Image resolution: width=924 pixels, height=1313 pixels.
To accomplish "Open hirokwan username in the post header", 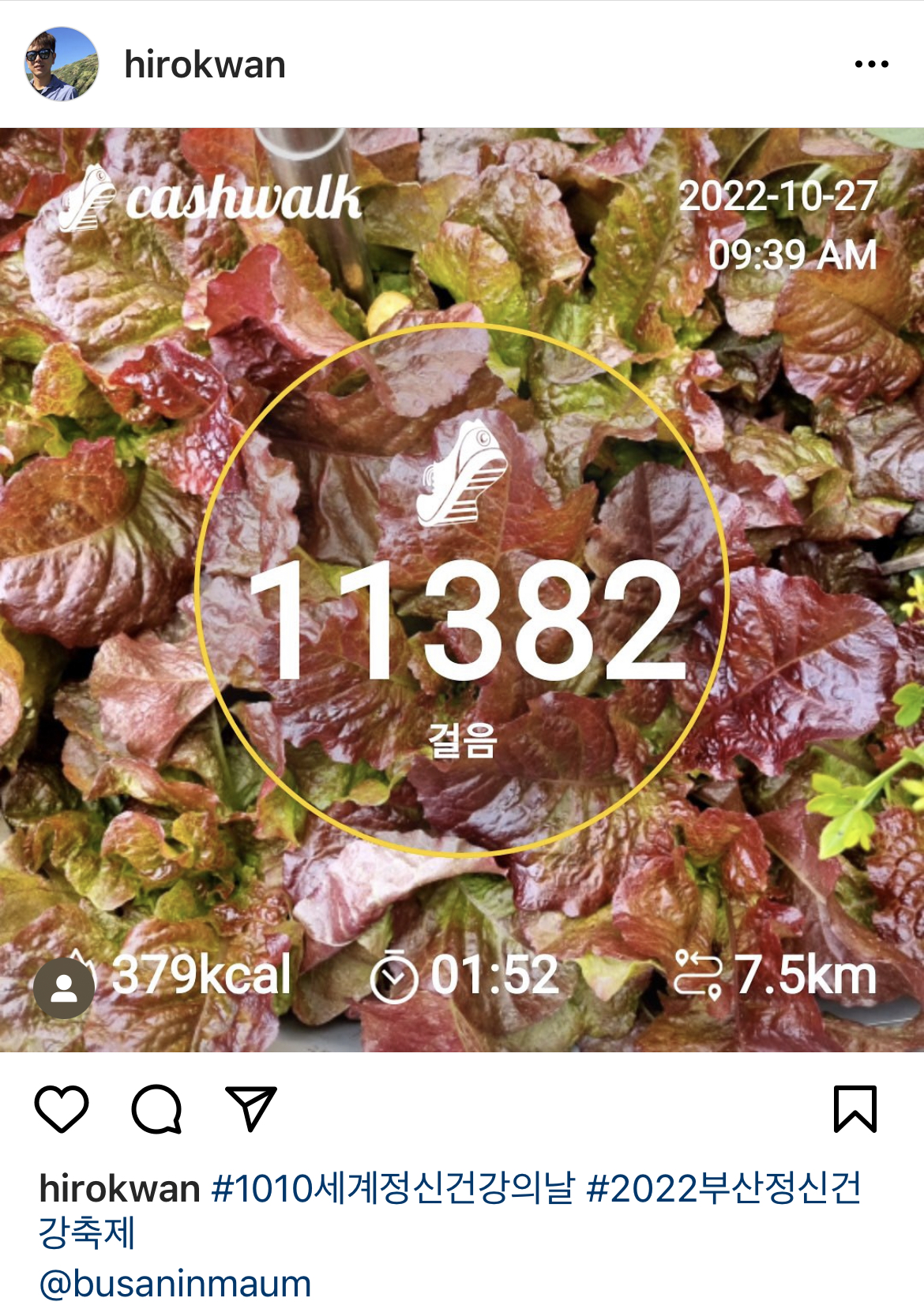I will pyautogui.click(x=205, y=65).
